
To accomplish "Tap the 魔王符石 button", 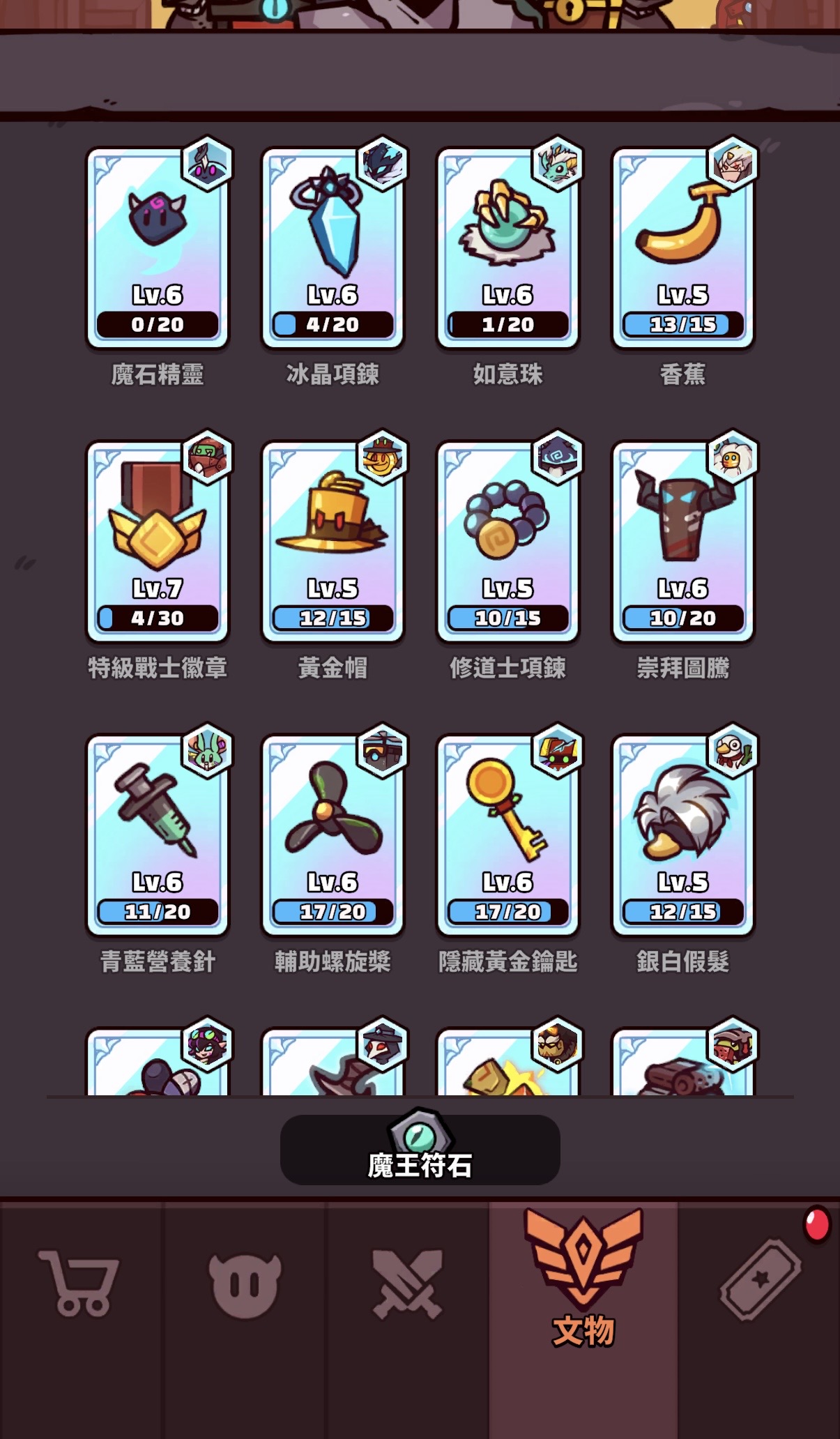I will tap(420, 1149).
